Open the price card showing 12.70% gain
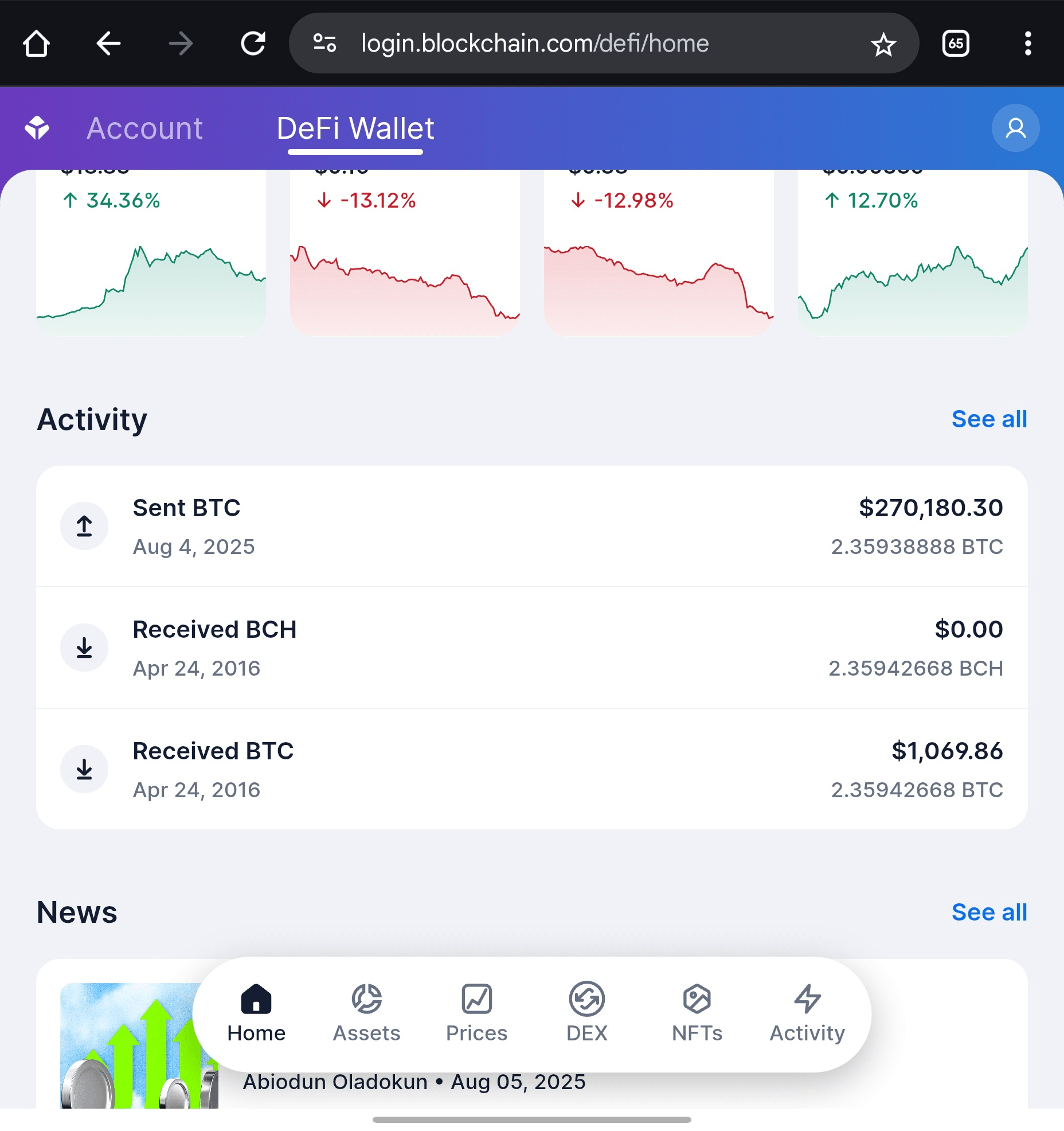The height and width of the screenshot is (1131, 1064). pos(912,258)
